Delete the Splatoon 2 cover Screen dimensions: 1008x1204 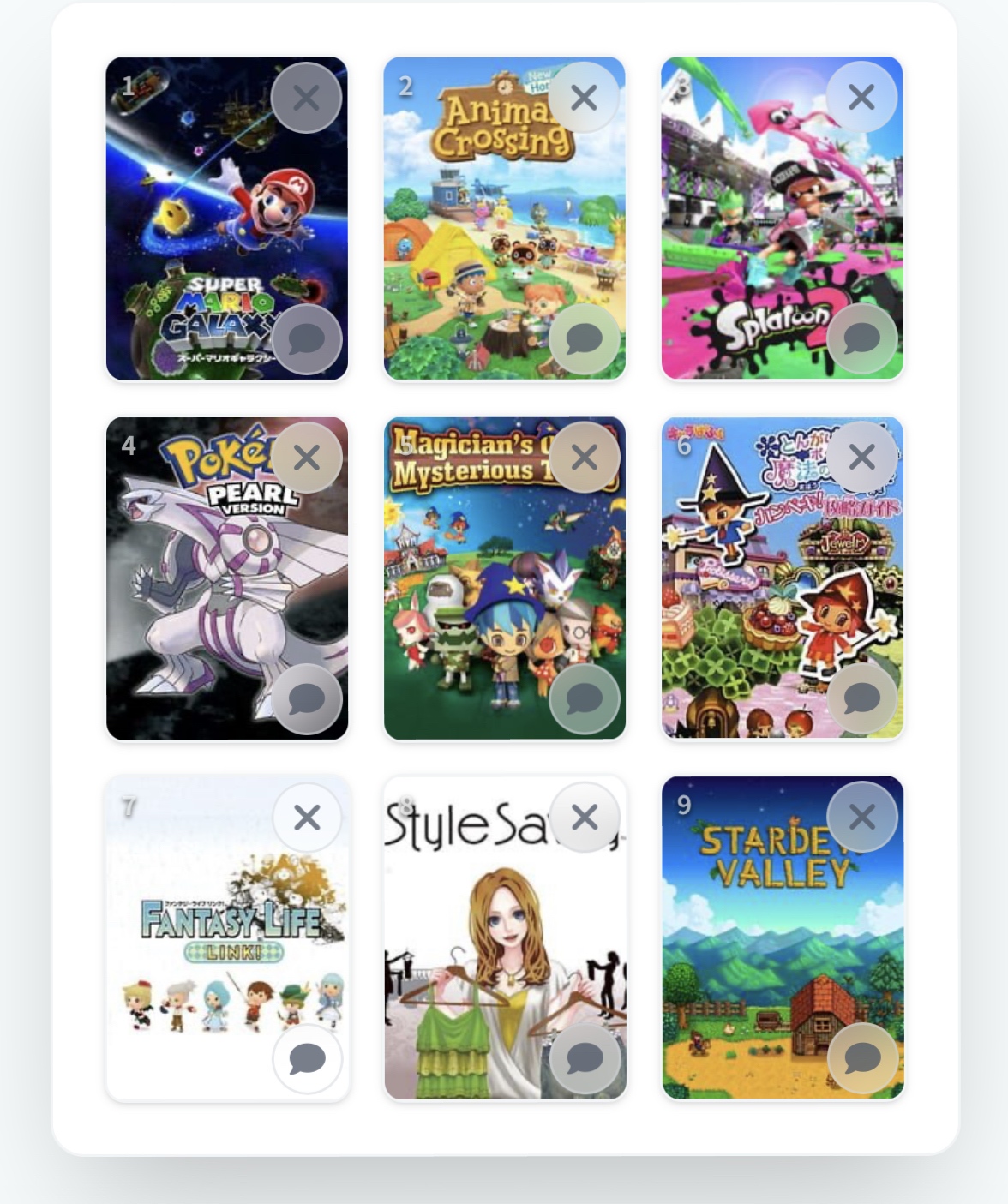coord(861,98)
